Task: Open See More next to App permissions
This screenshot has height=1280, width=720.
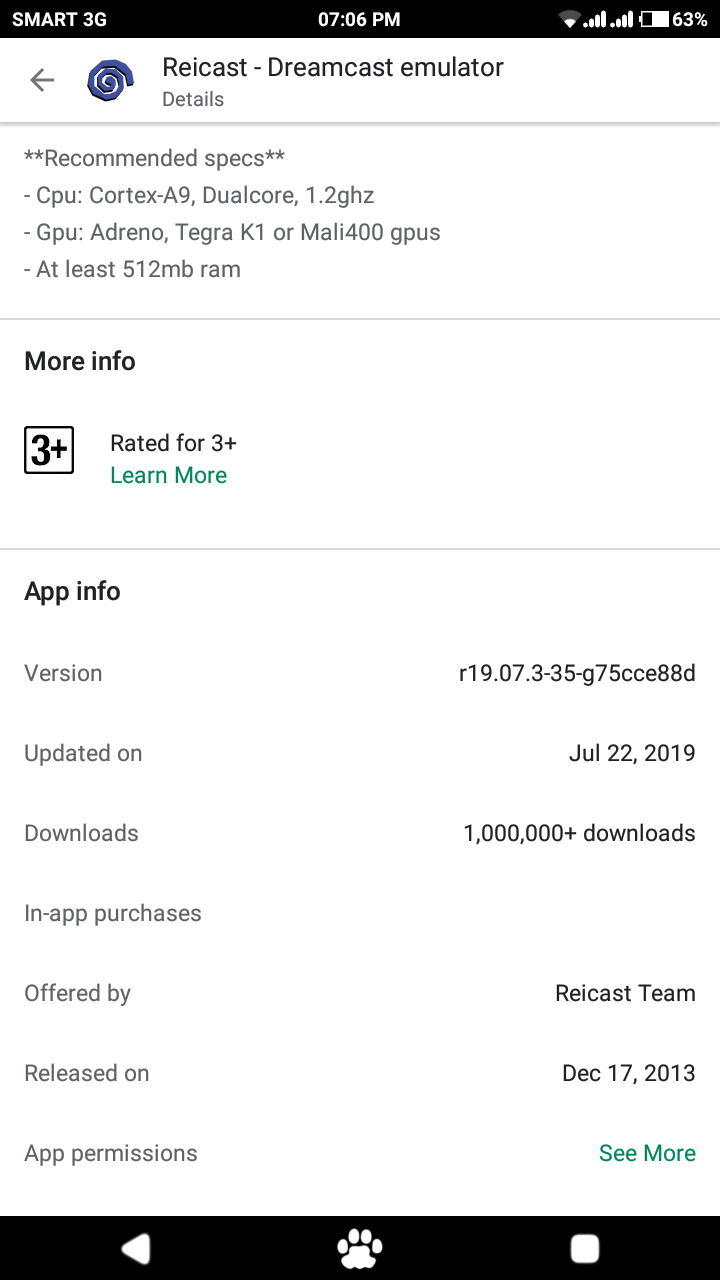Action: pos(647,1152)
